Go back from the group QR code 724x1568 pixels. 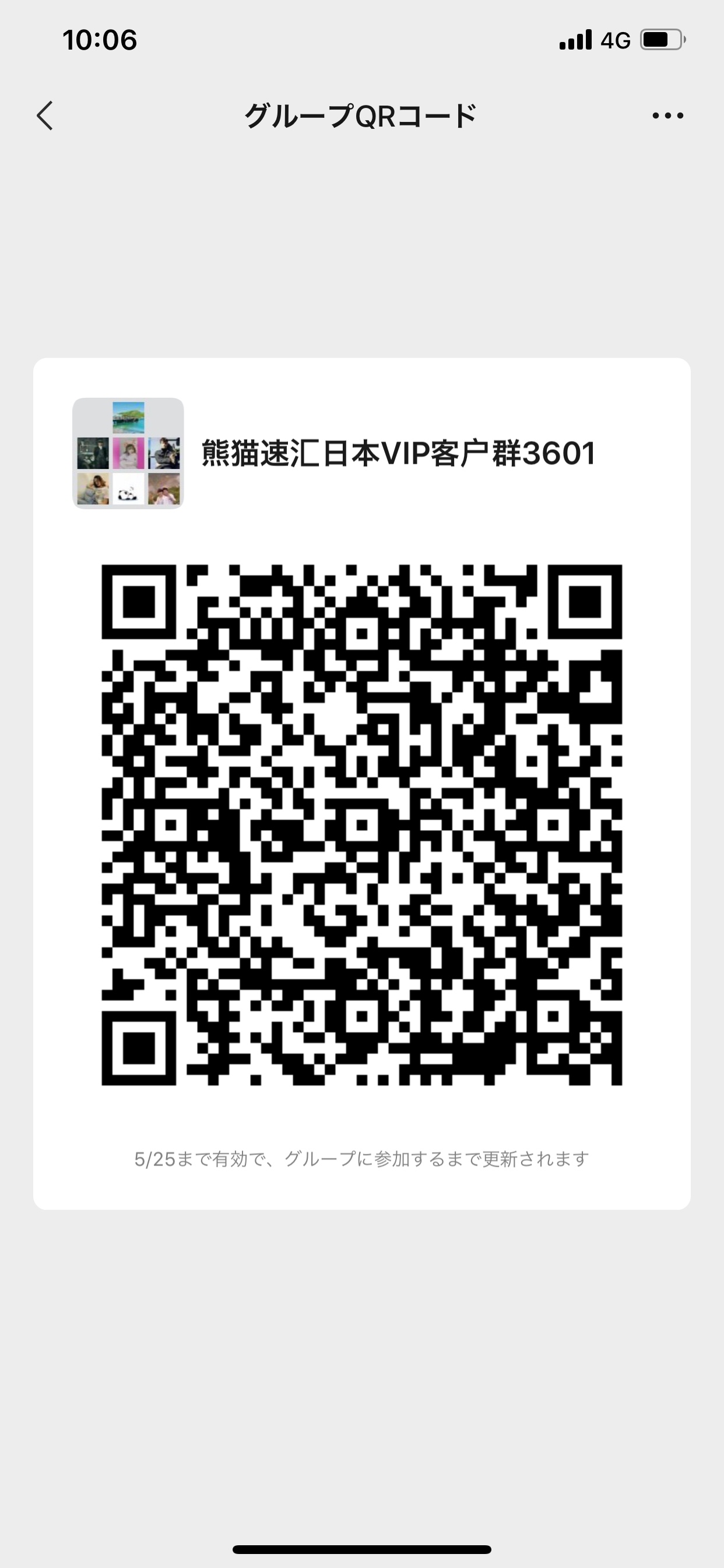coord(45,116)
